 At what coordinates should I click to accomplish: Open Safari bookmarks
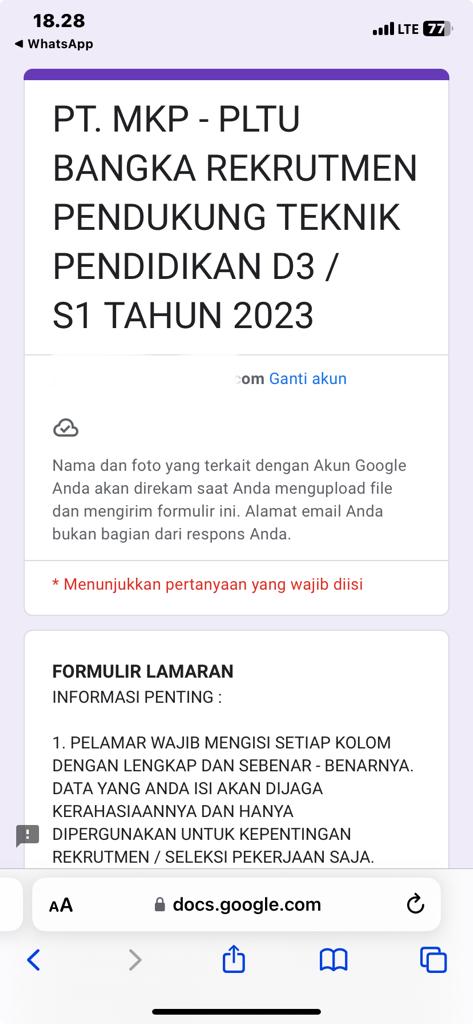click(333, 960)
